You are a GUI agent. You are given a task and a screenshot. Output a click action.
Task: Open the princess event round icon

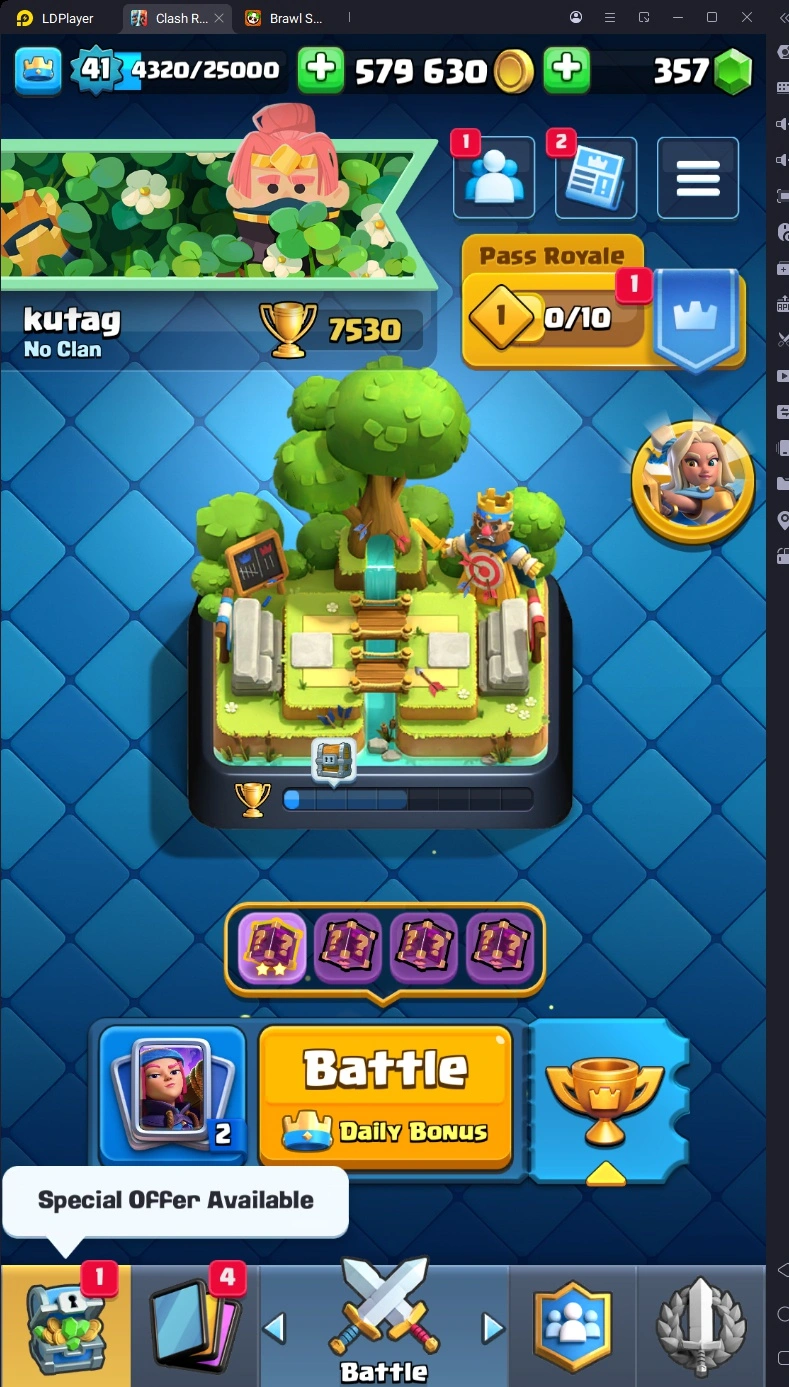click(692, 482)
